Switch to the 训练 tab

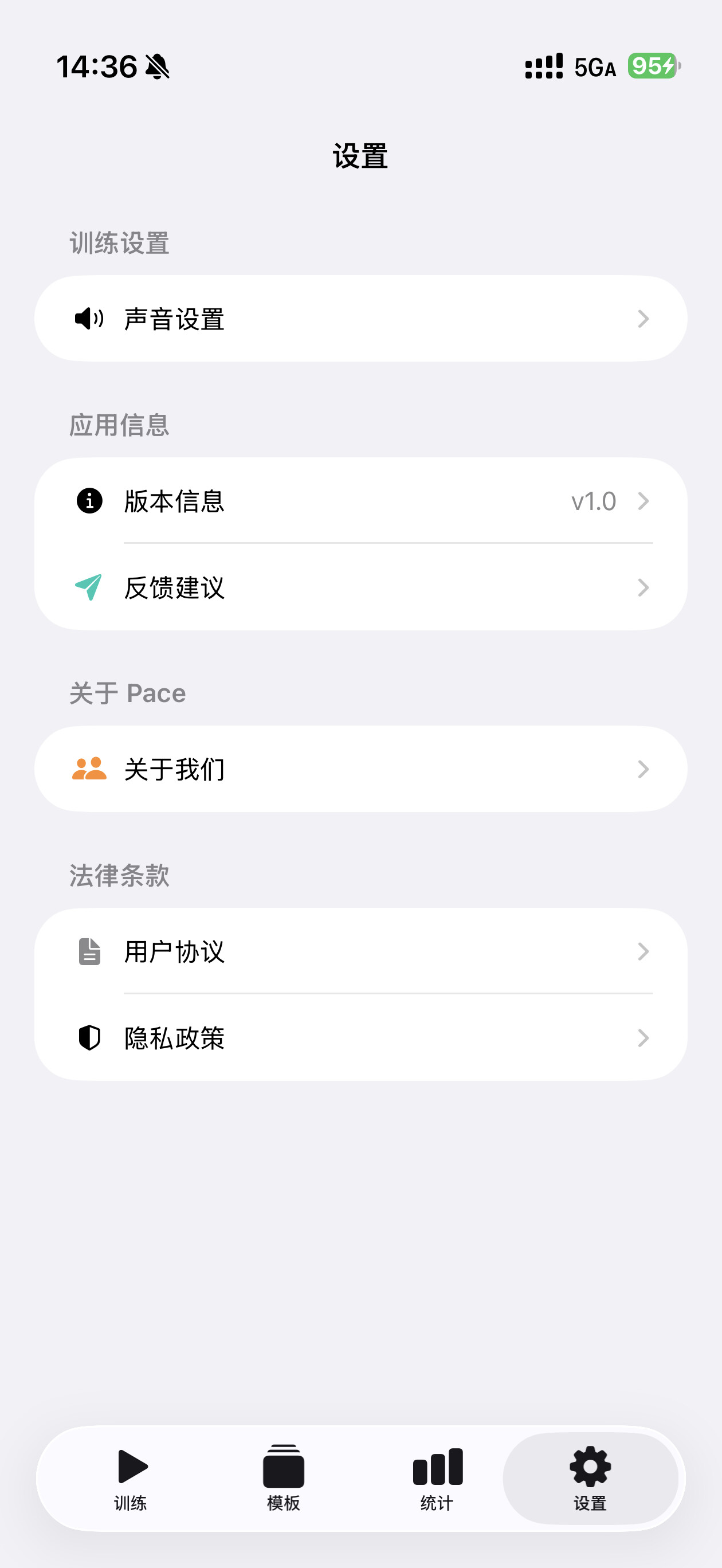click(x=131, y=1477)
